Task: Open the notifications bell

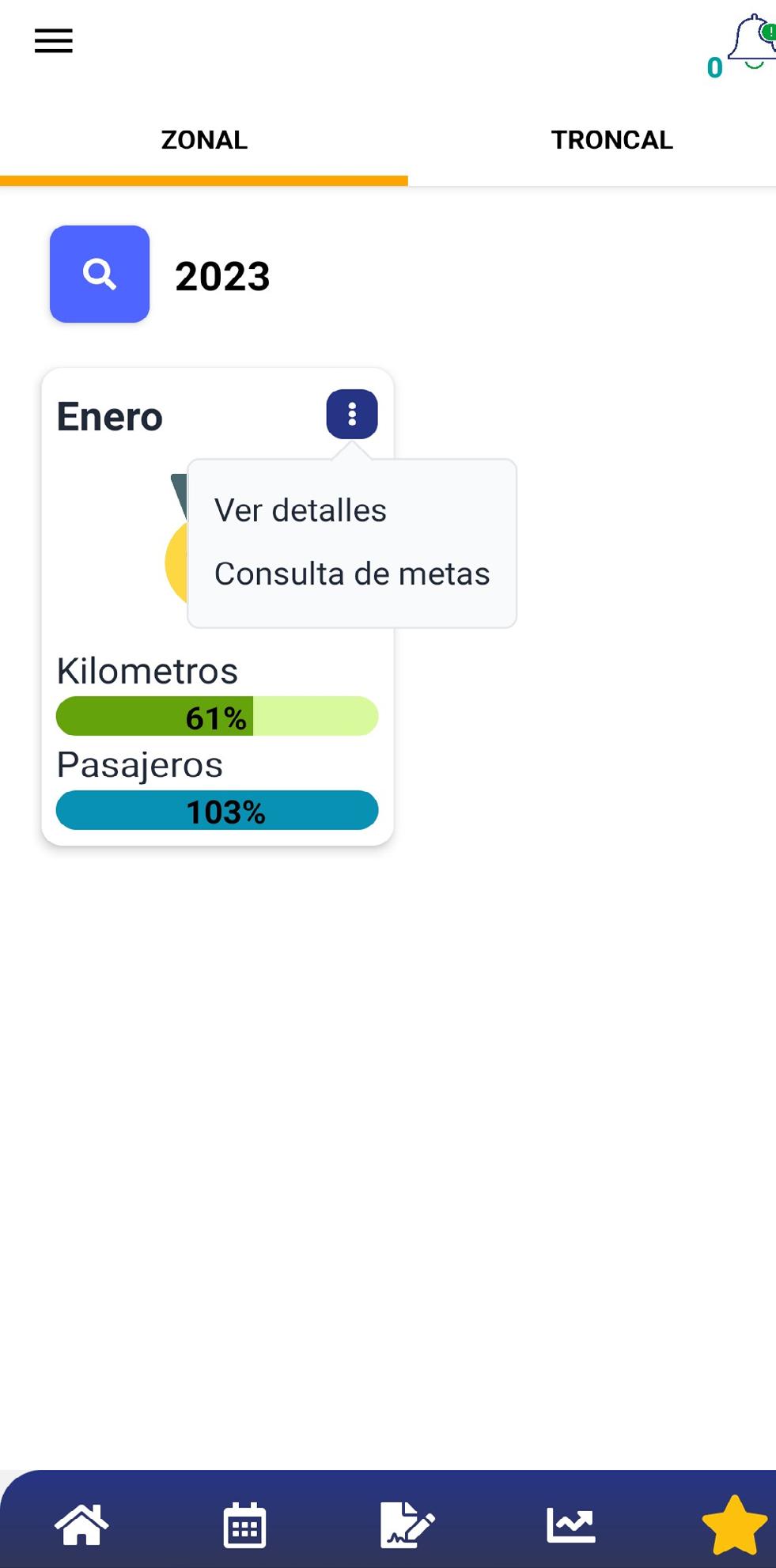Action: pyautogui.click(x=751, y=42)
